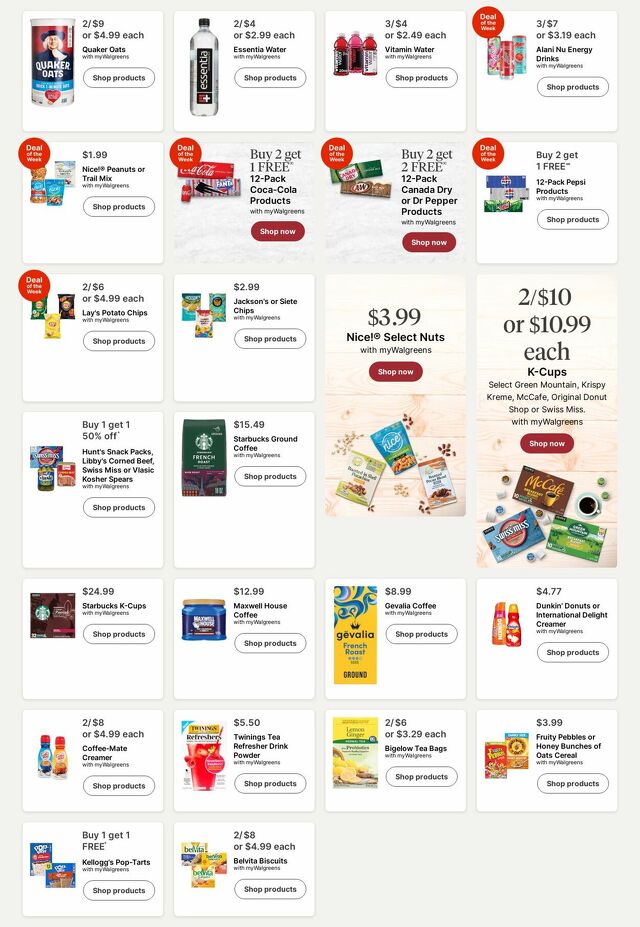
Task: Shop products for 12-Pack Pepsi Products
Action: [572, 219]
